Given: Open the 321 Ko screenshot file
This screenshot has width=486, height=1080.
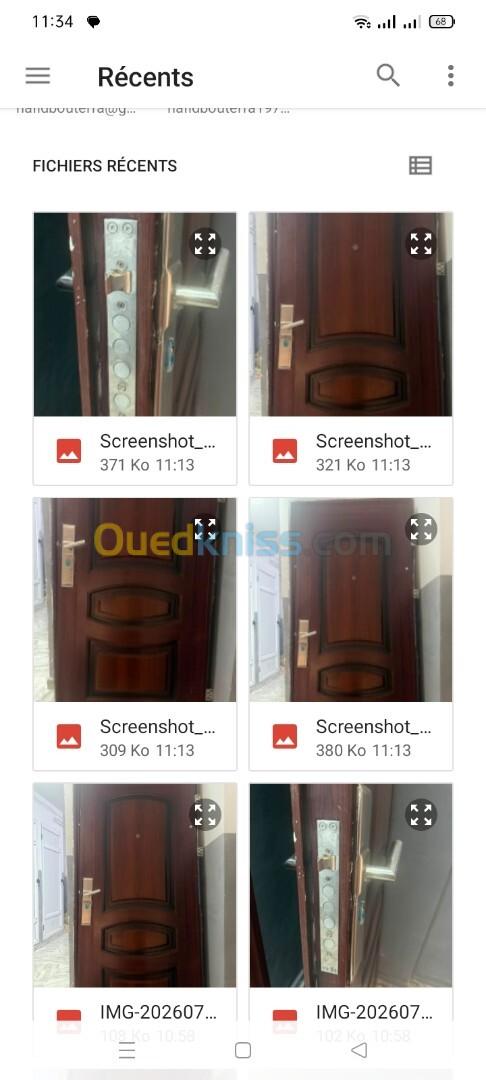Looking at the screenshot, I should click(x=351, y=349).
